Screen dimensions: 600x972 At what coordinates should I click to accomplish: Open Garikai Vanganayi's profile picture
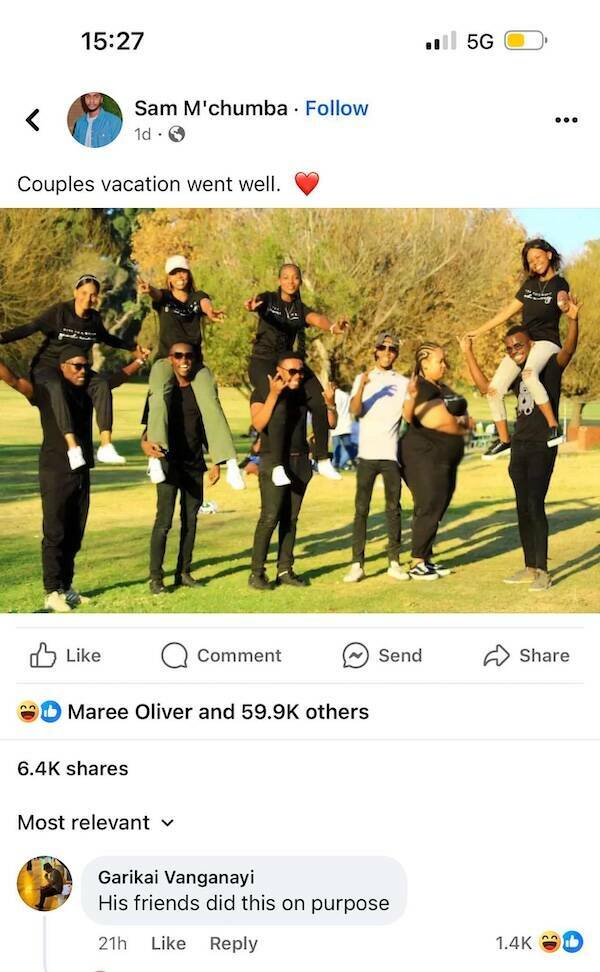(45, 884)
